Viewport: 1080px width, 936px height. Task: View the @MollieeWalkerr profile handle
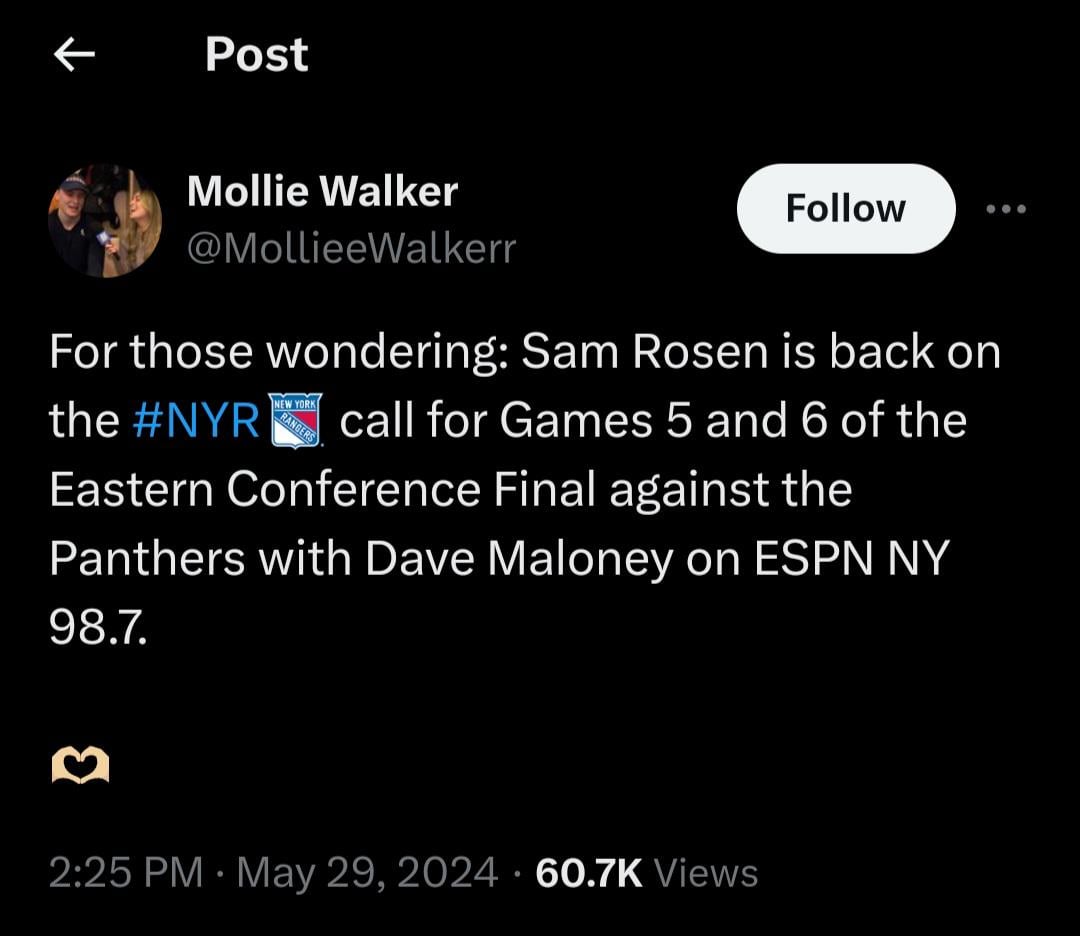(x=351, y=247)
